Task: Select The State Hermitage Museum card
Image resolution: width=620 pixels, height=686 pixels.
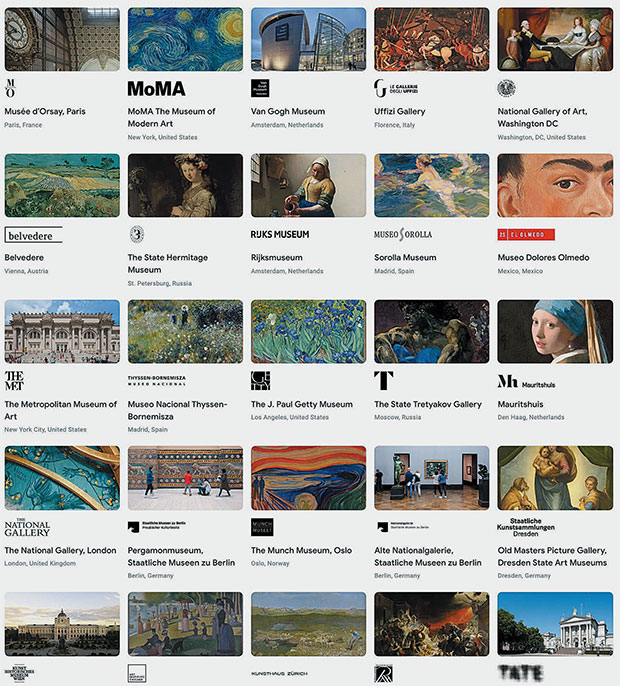Action: [185, 185]
